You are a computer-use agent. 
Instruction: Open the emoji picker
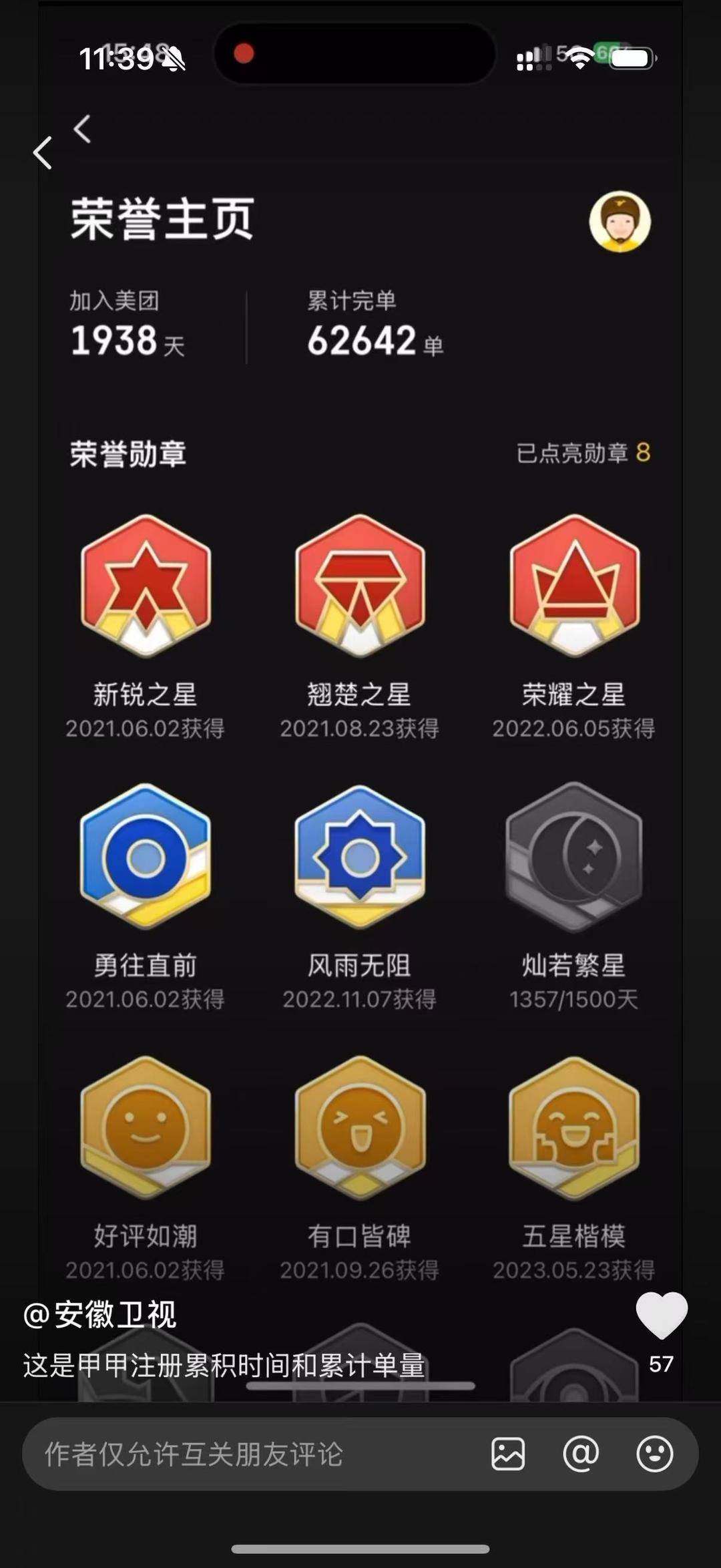pos(654,1454)
